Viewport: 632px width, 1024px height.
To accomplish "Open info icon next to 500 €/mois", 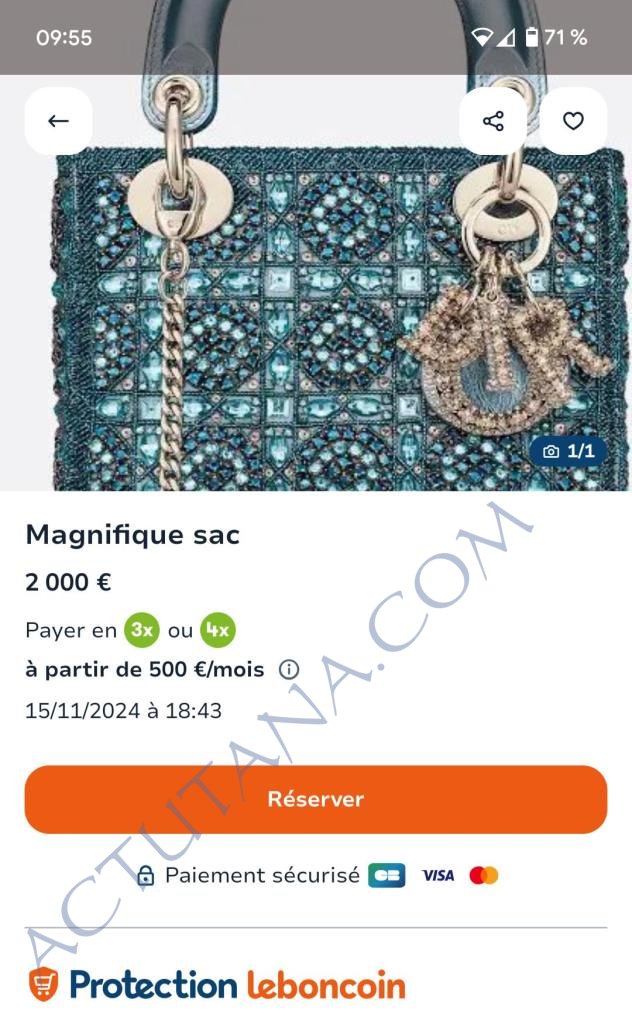I will click(x=289, y=670).
